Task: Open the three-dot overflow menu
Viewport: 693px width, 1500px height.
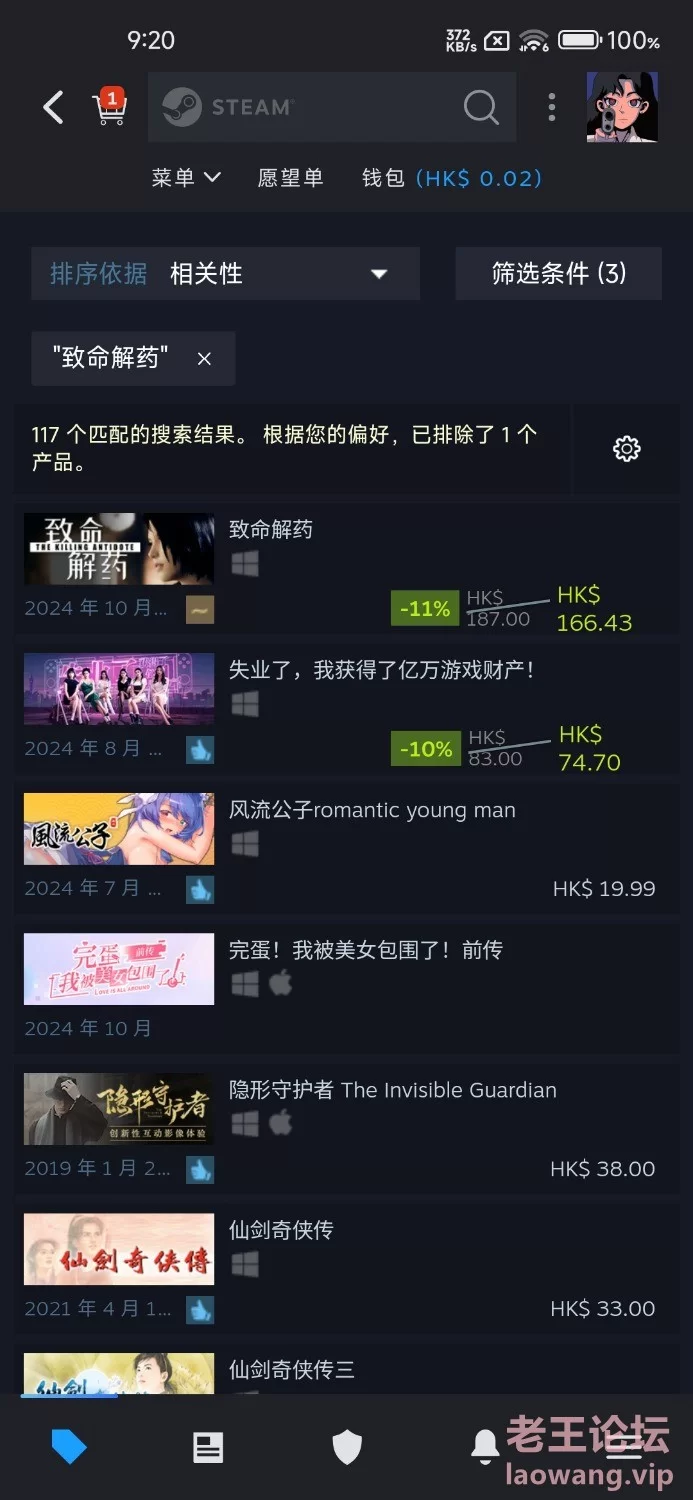Action: click(x=551, y=107)
